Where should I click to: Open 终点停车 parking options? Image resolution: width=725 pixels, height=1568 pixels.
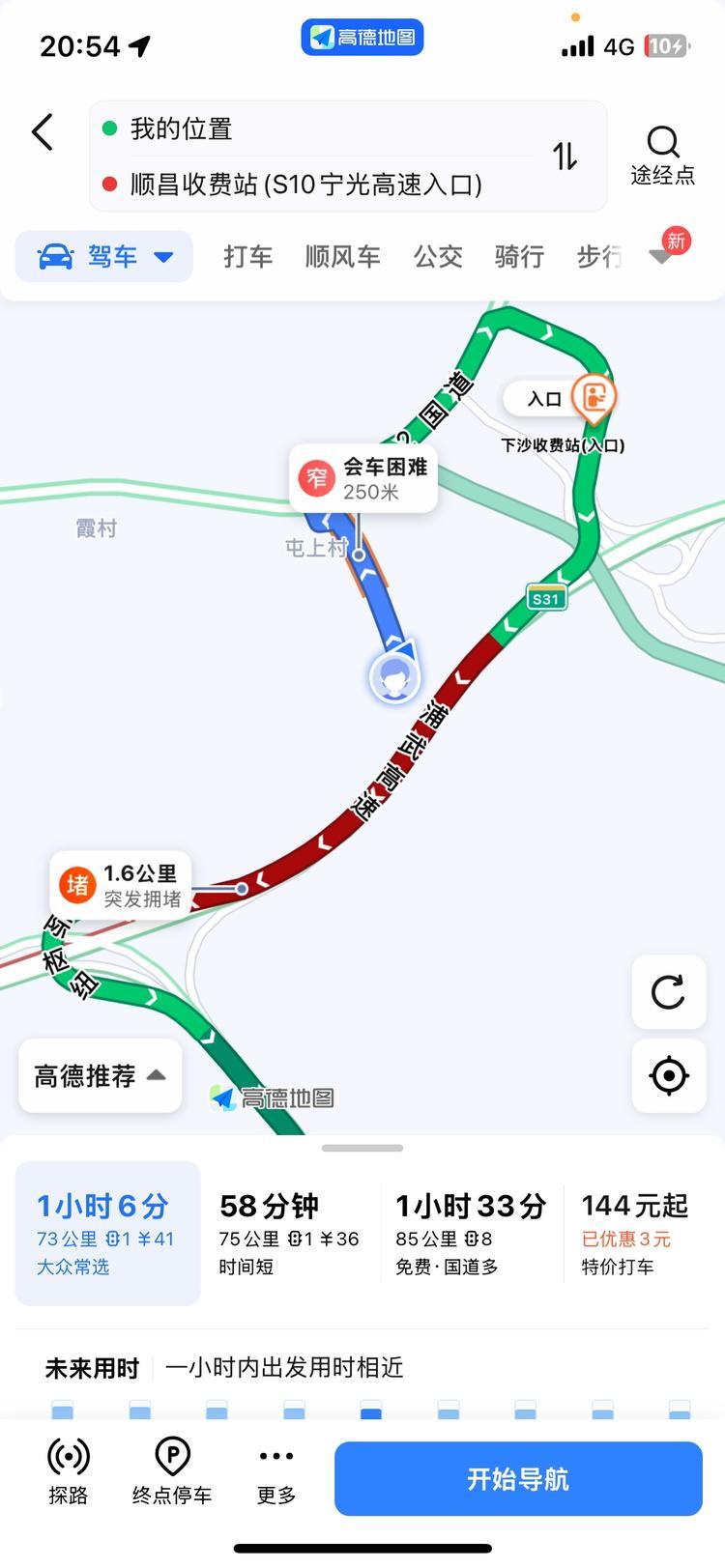(172, 1471)
